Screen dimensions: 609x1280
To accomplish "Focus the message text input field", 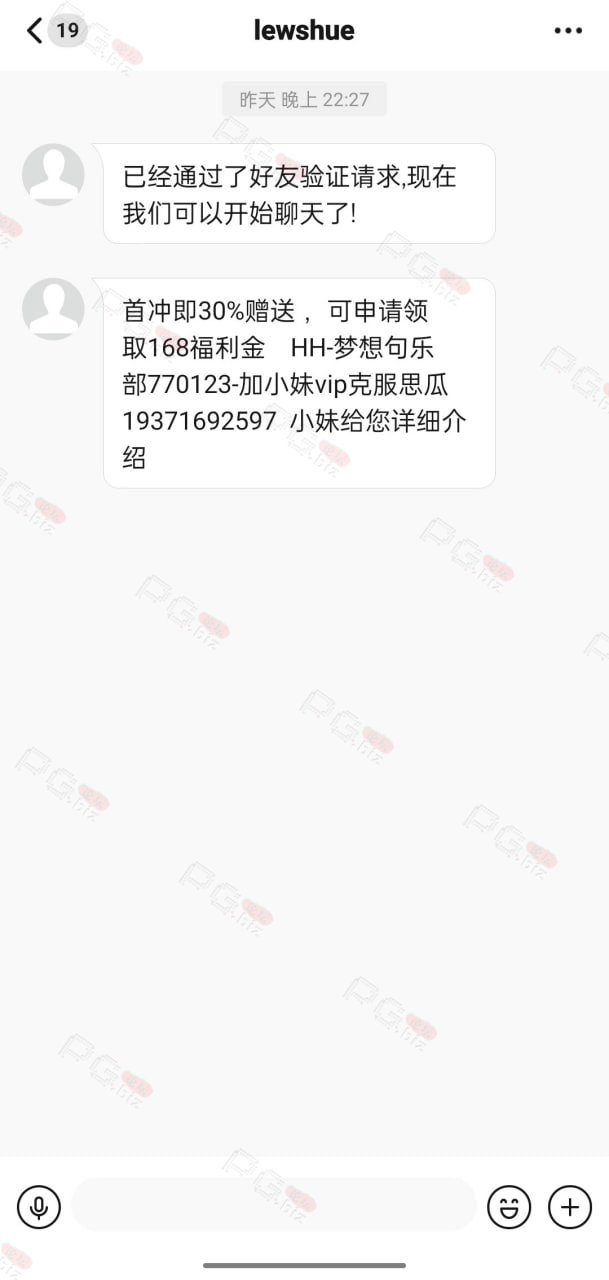I will point(274,1205).
